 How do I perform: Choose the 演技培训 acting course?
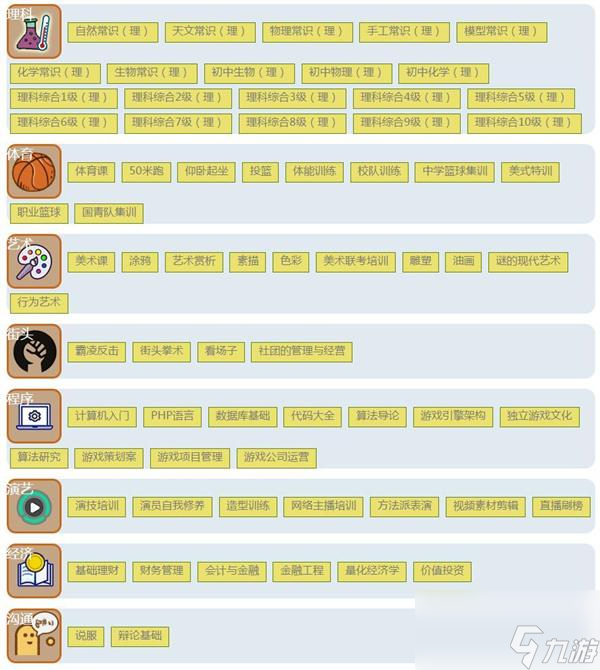(97, 506)
